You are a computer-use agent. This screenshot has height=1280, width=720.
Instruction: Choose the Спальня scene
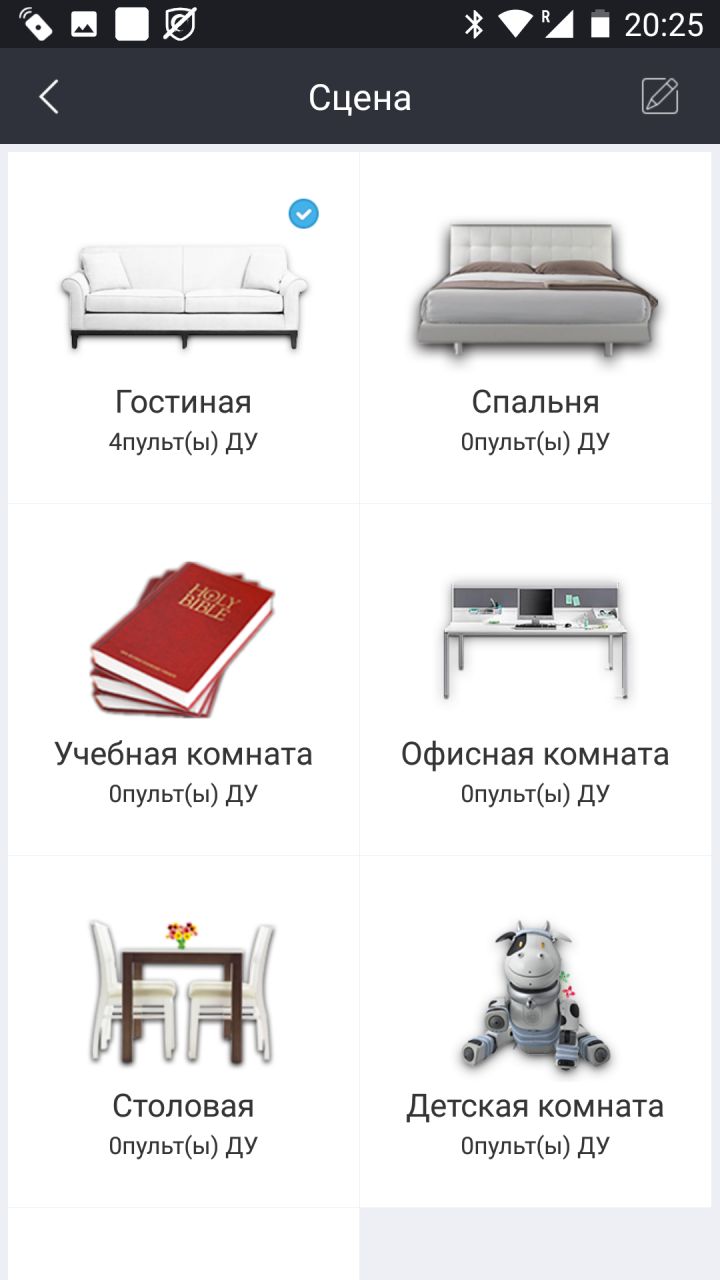point(535,328)
